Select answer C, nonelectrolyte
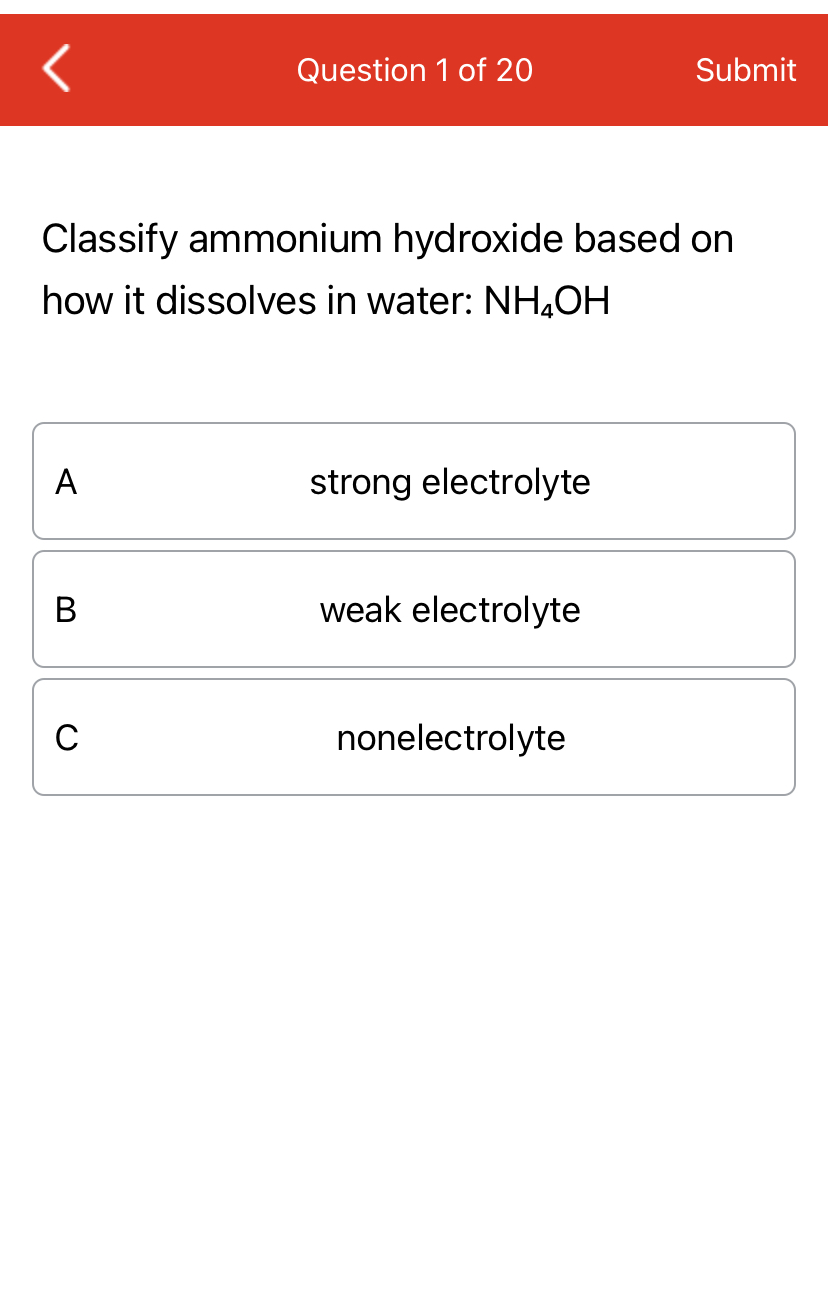The height and width of the screenshot is (1314, 828). click(414, 737)
